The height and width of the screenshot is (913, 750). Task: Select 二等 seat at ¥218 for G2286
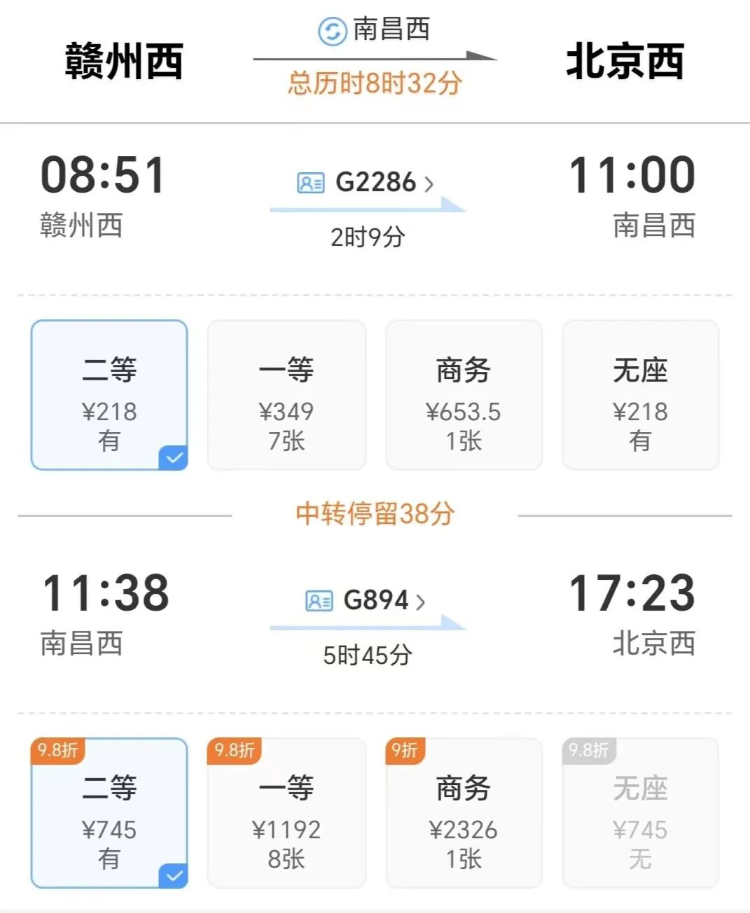[x=109, y=395]
